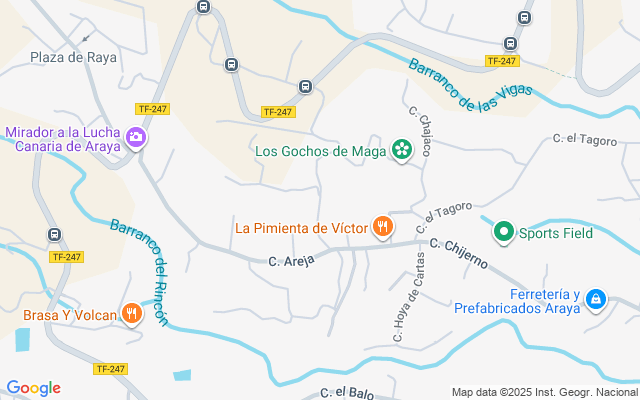The width and height of the screenshot is (640, 400).
Task: View the Sports Field marker details
Action: (504, 232)
